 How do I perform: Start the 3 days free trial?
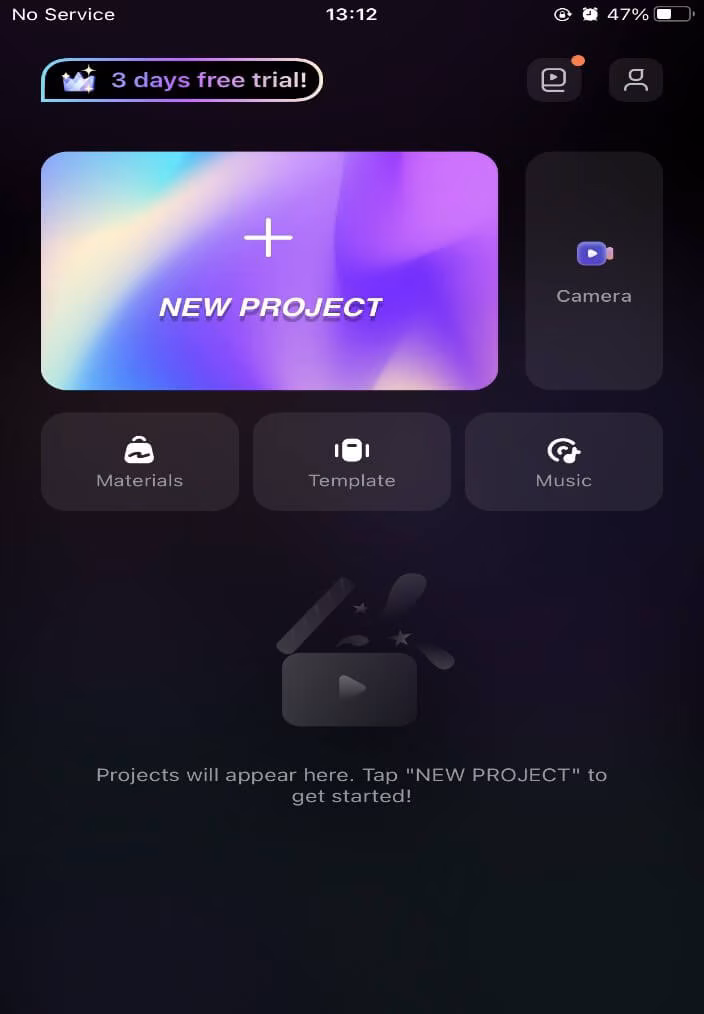point(182,80)
